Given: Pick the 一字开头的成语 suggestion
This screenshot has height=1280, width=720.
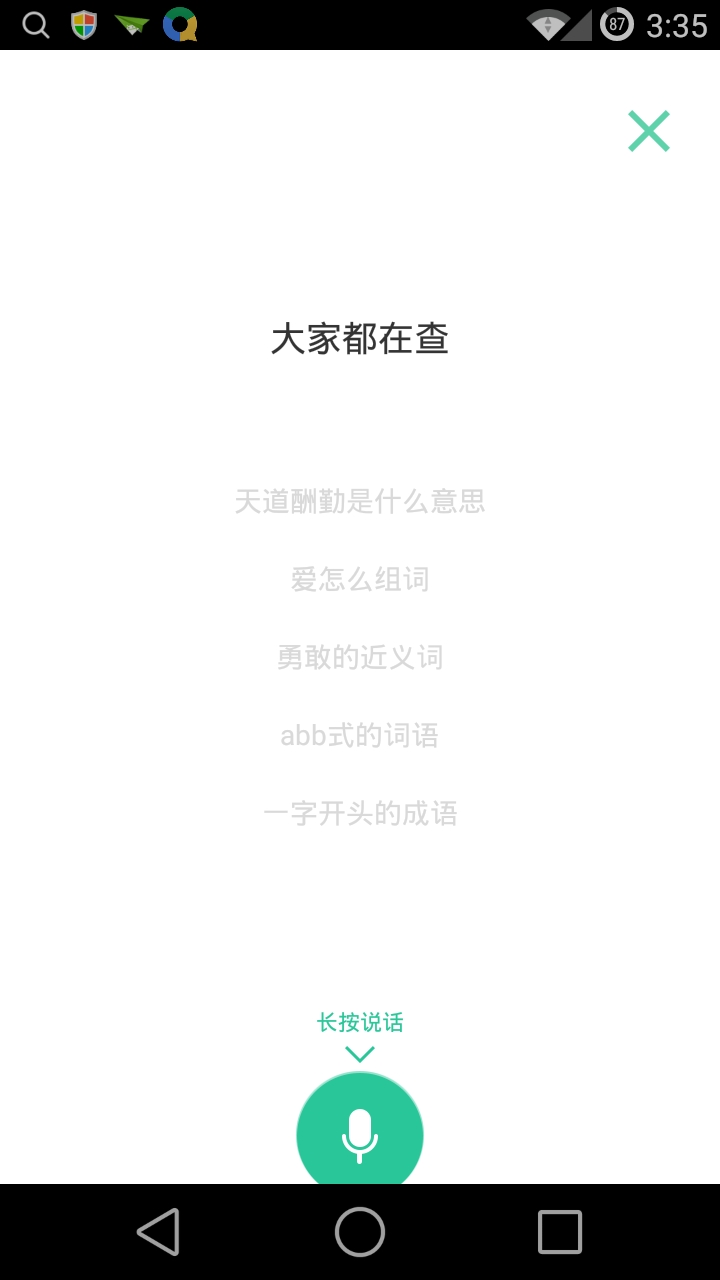Looking at the screenshot, I should pyautogui.click(x=360, y=814).
